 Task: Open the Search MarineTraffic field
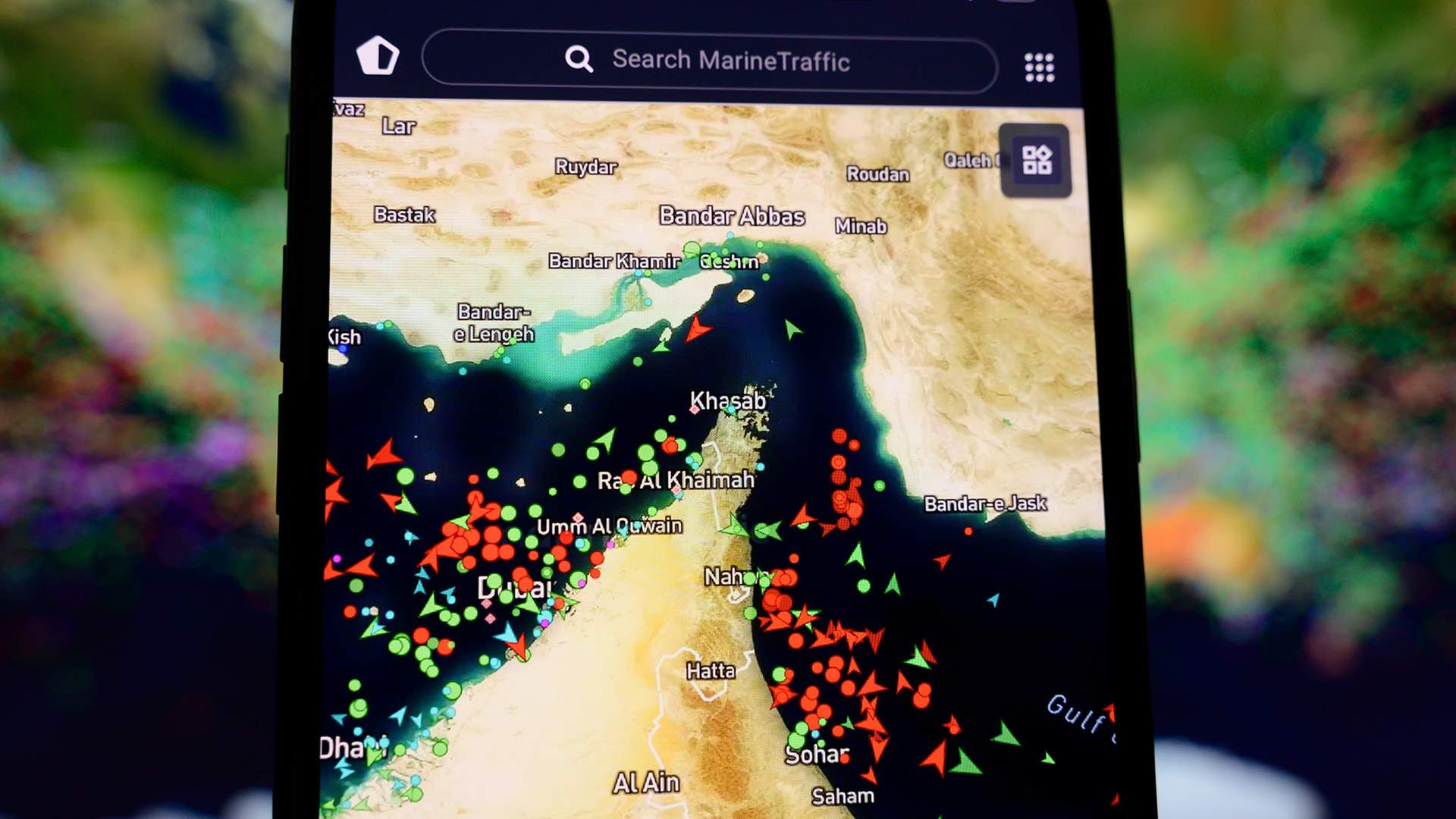[710, 61]
